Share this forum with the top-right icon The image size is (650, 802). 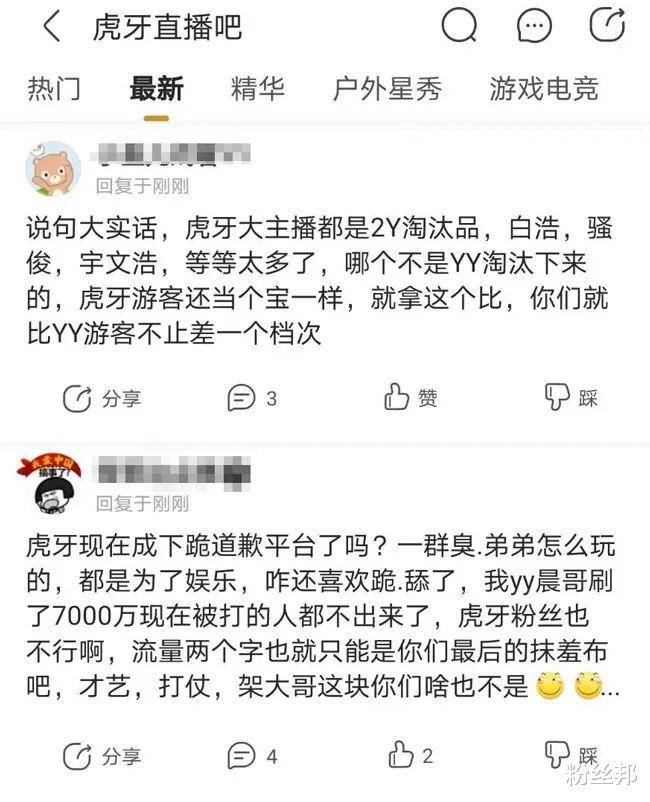coord(606,26)
